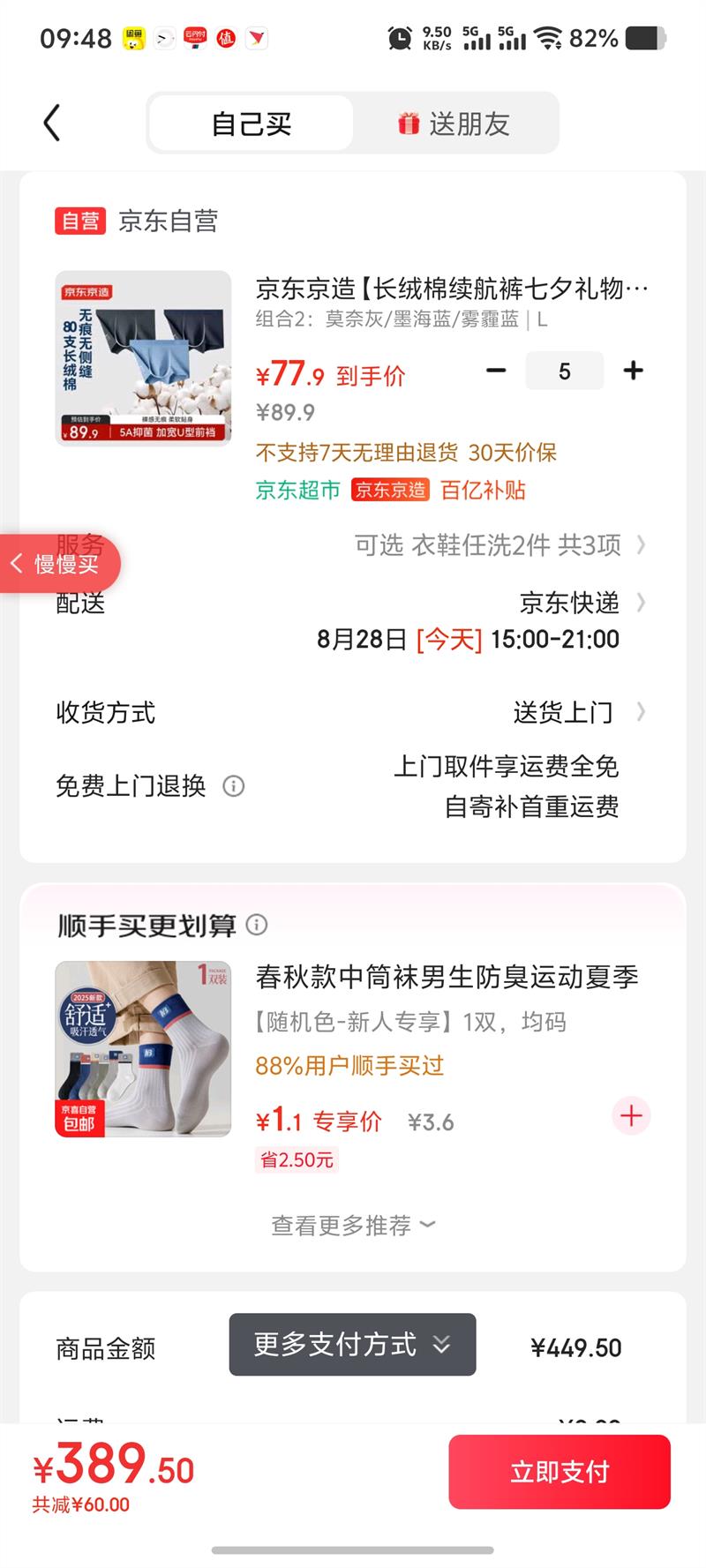This screenshot has width=706, height=1568.
Task: Open the 春秋款中筒袜 product image
Action: (143, 1048)
